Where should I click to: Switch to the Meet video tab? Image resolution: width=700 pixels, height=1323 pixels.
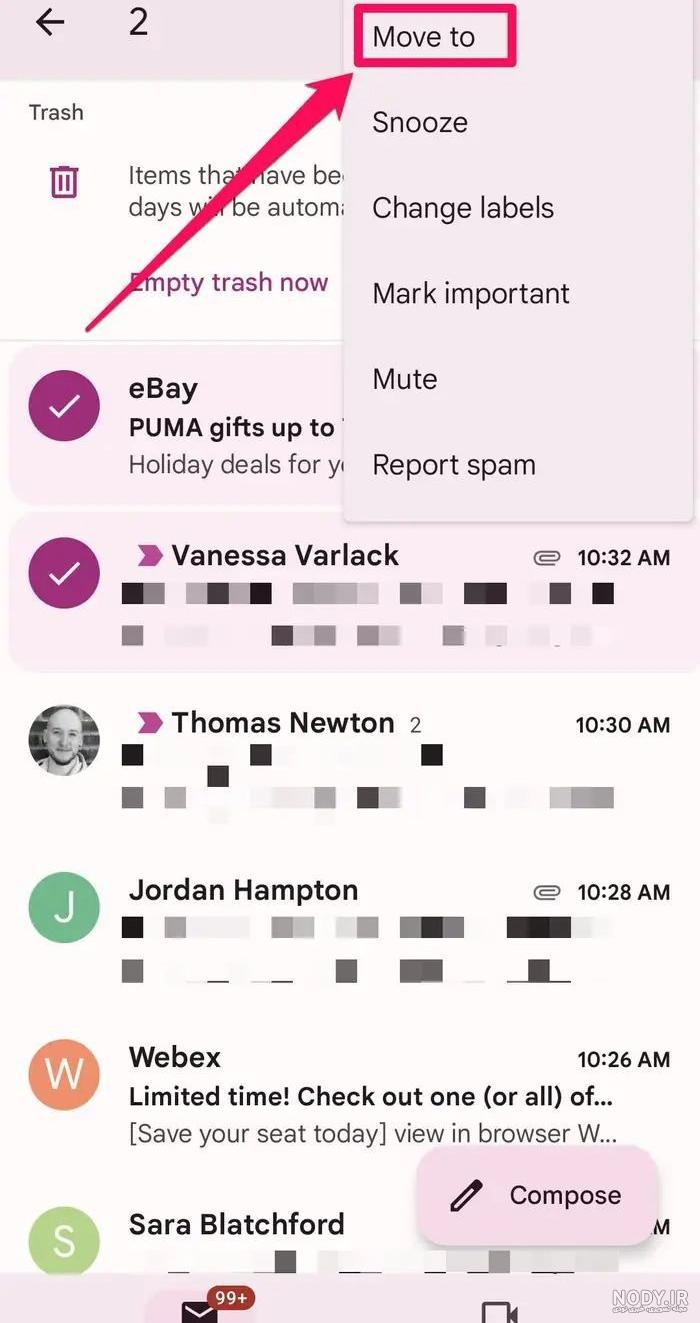click(499, 1308)
